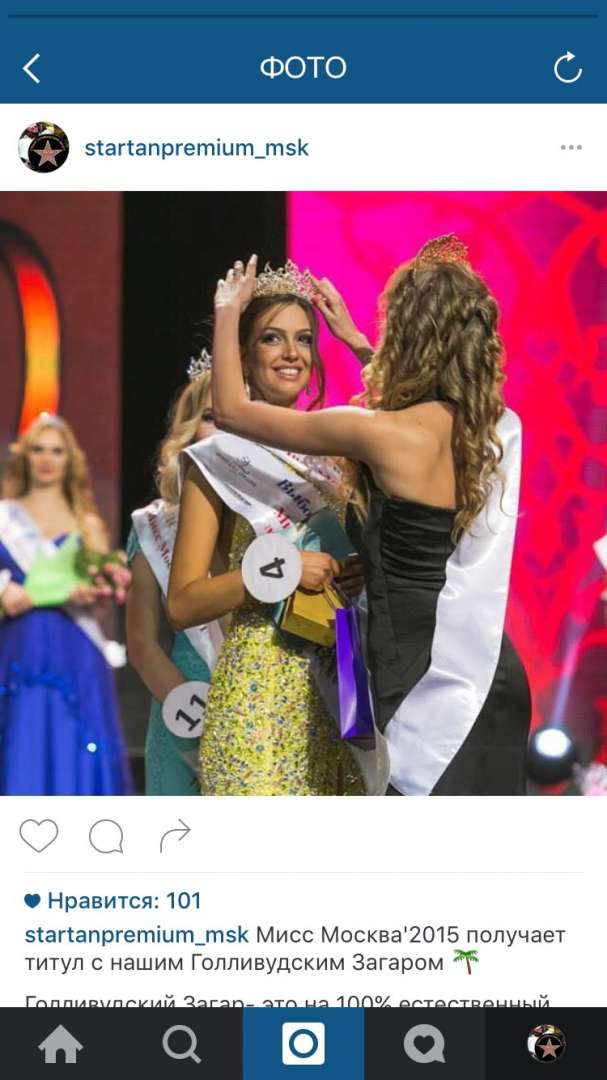Tap the startanpremium_msk avatar in header
This screenshot has height=1080, width=607.
pos(44,148)
